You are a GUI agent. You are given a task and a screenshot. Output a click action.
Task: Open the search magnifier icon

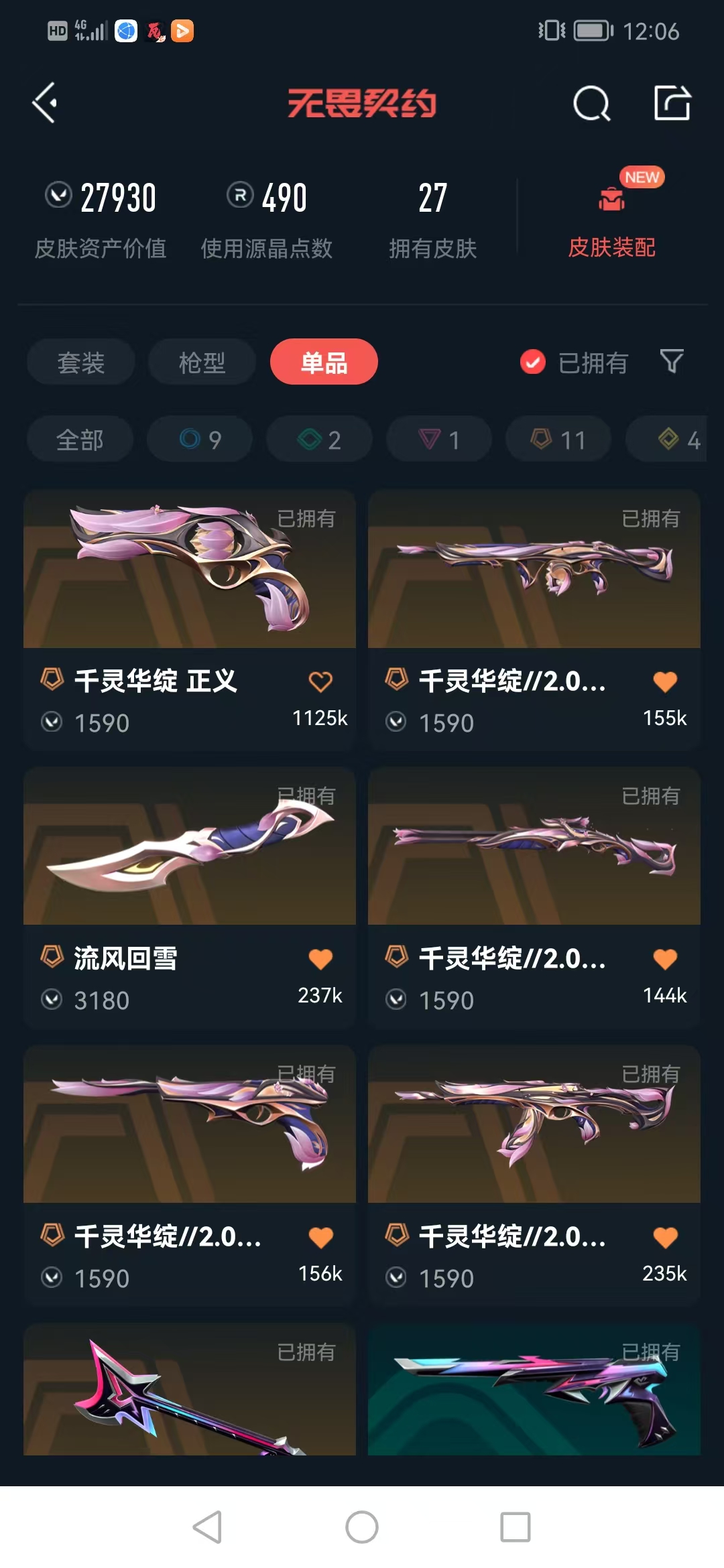pyautogui.click(x=591, y=103)
